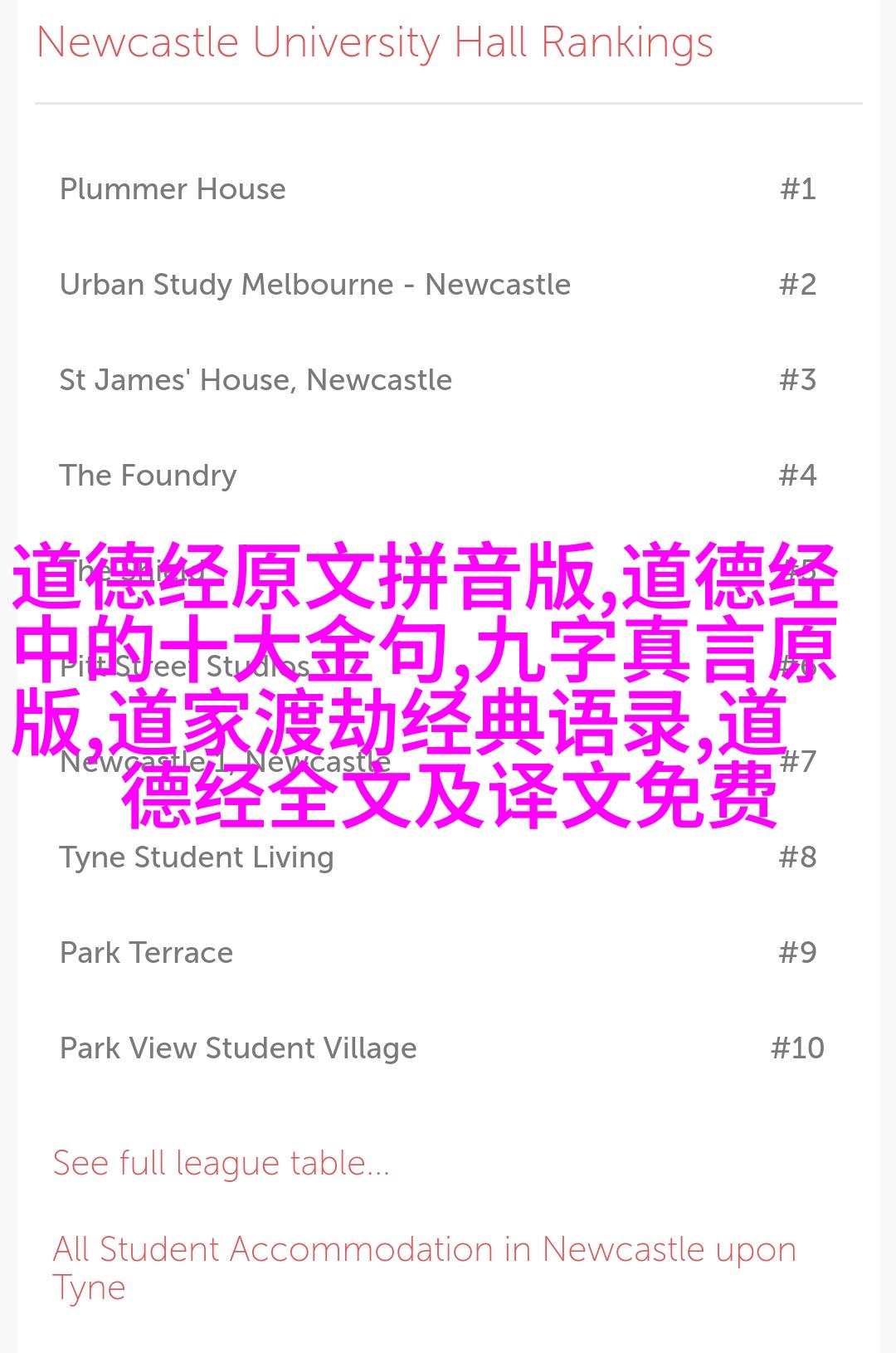Viewport: 896px width, 1353px height.
Task: Open the Plummer House hall listing
Action: click(173, 189)
